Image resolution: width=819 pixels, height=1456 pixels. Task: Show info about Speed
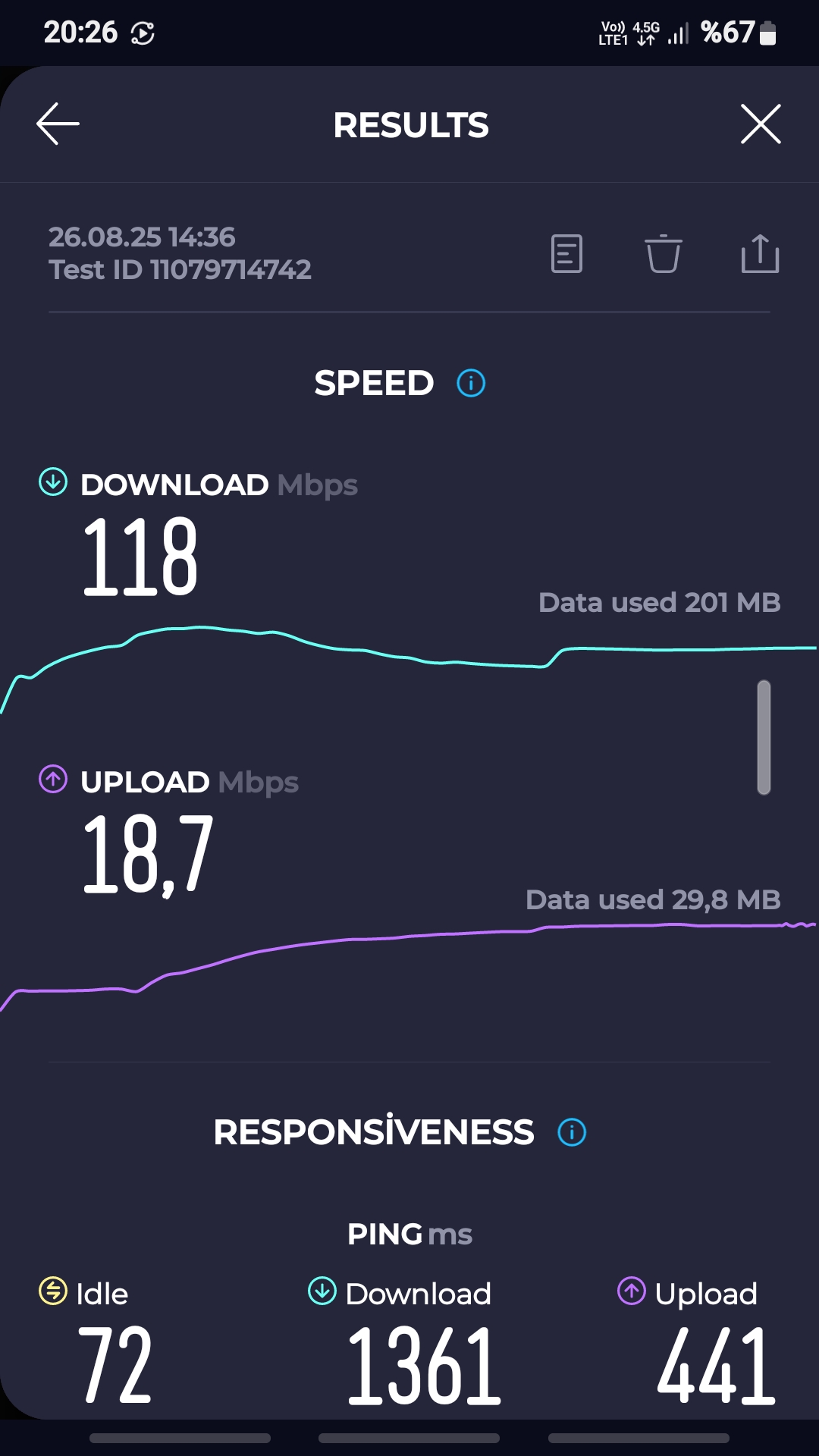(x=471, y=383)
